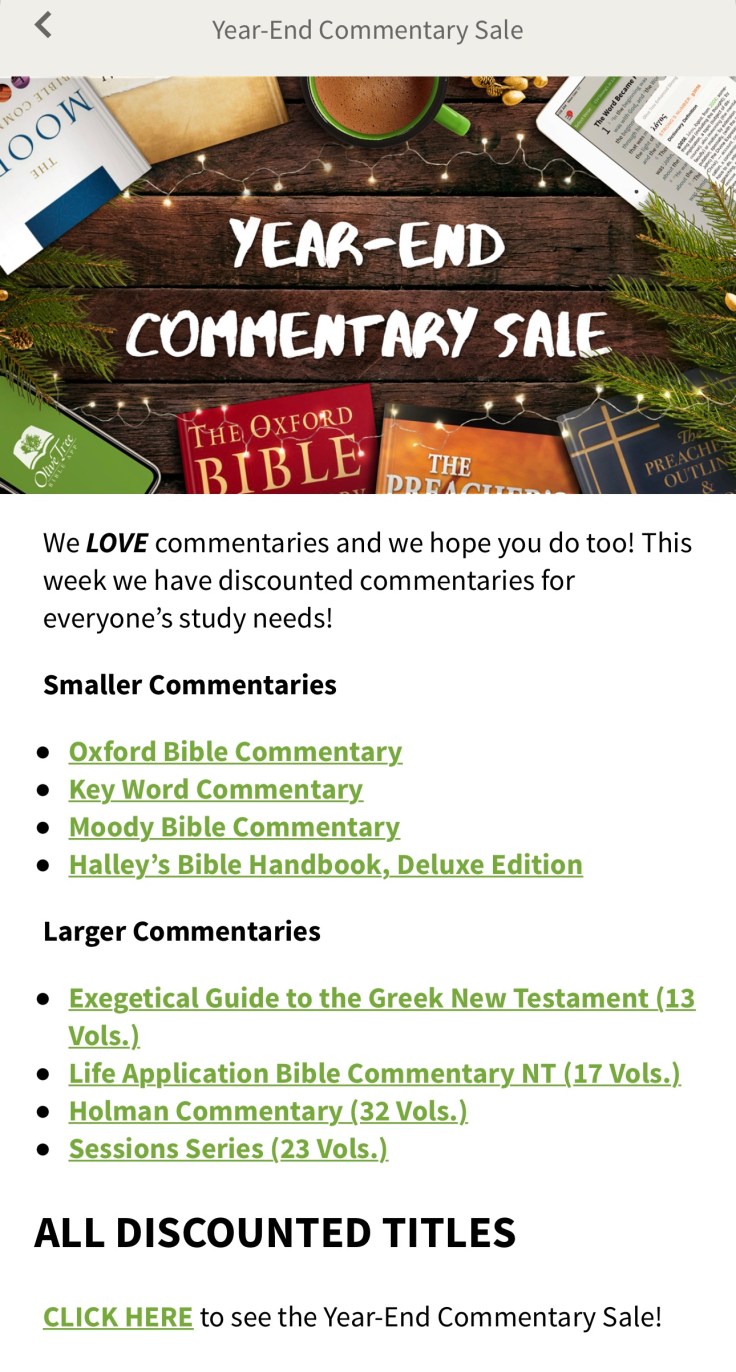Open the Oxford Bible Commentary link
Image resolution: width=736 pixels, height=1372 pixels.
point(235,752)
